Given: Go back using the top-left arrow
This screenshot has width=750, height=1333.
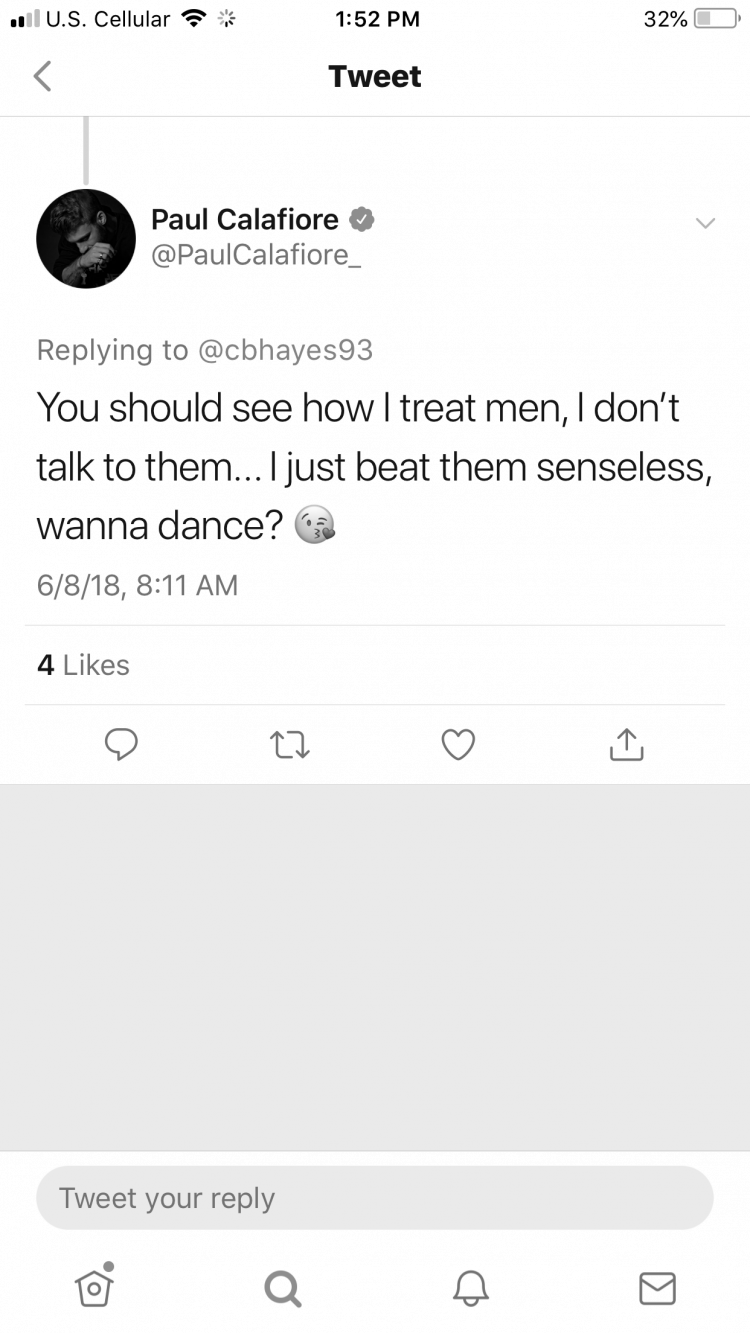Looking at the screenshot, I should pyautogui.click(x=42, y=76).
